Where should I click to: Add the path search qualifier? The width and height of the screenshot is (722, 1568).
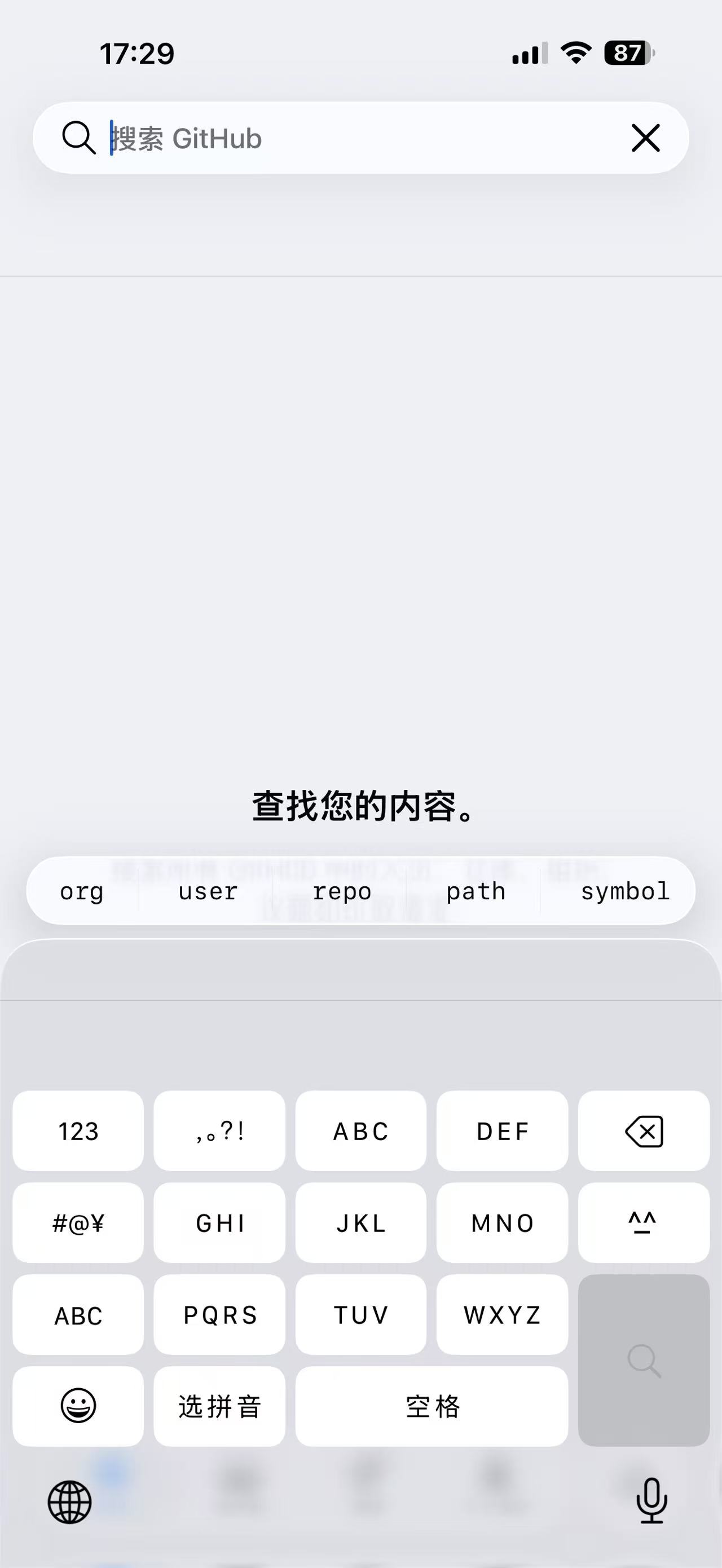point(476,891)
